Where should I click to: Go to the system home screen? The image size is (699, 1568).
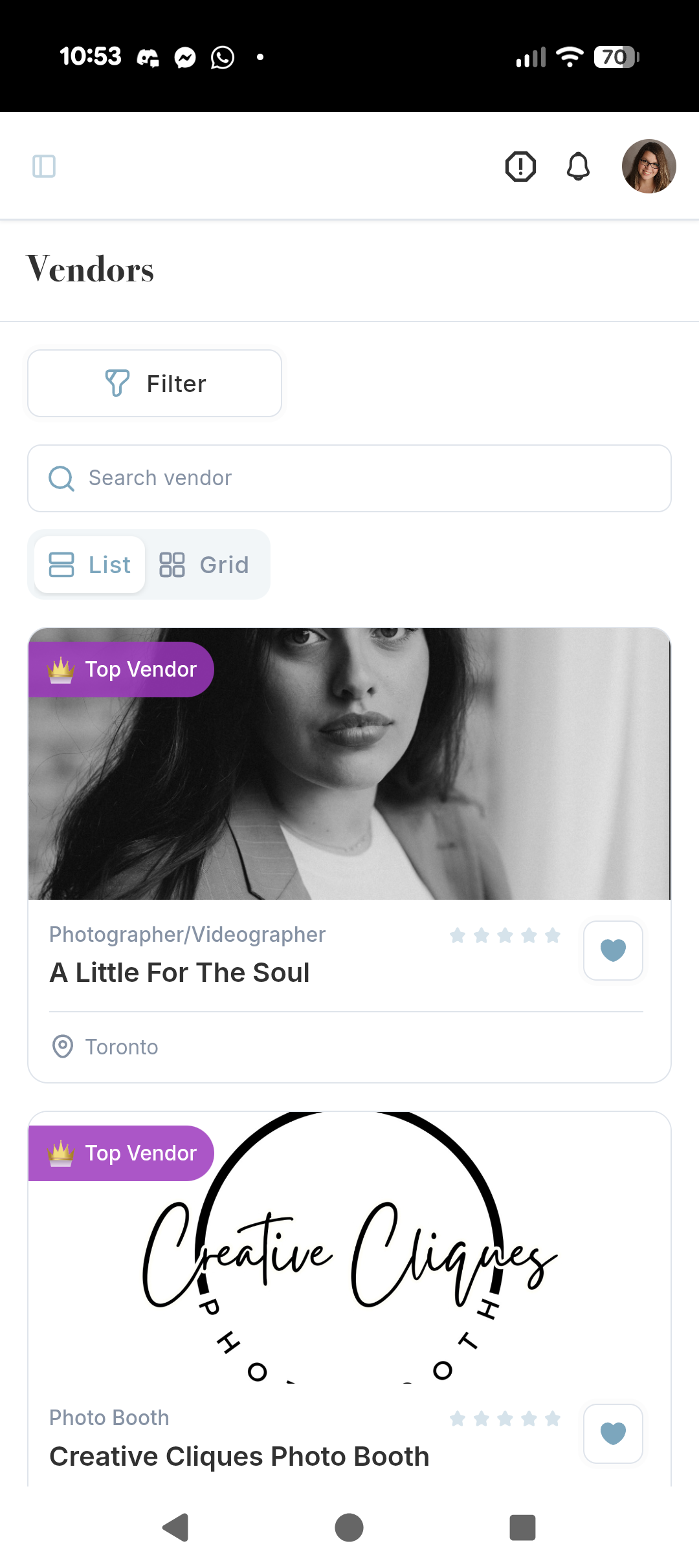click(349, 1528)
